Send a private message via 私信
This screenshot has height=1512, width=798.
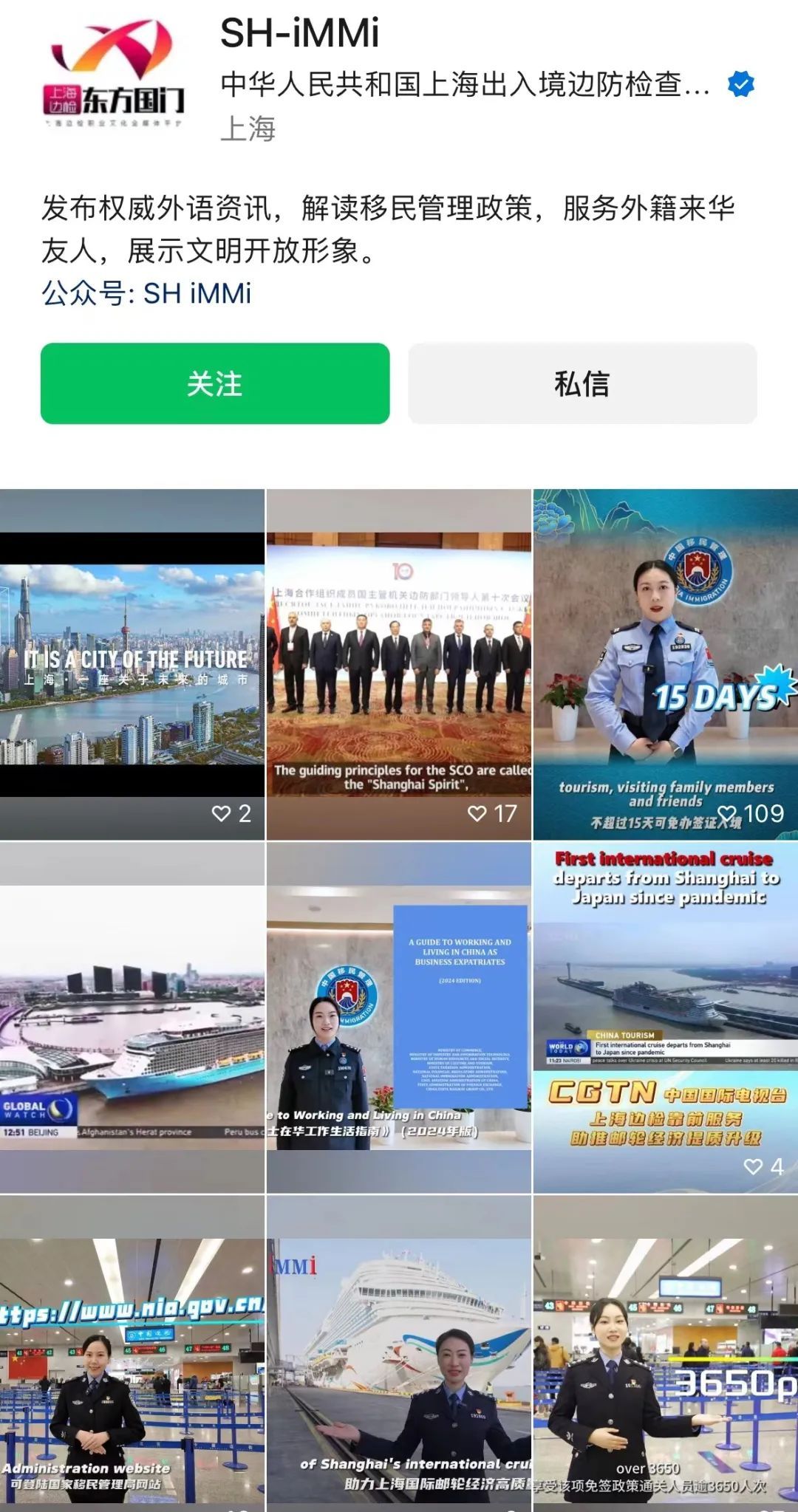tap(582, 383)
